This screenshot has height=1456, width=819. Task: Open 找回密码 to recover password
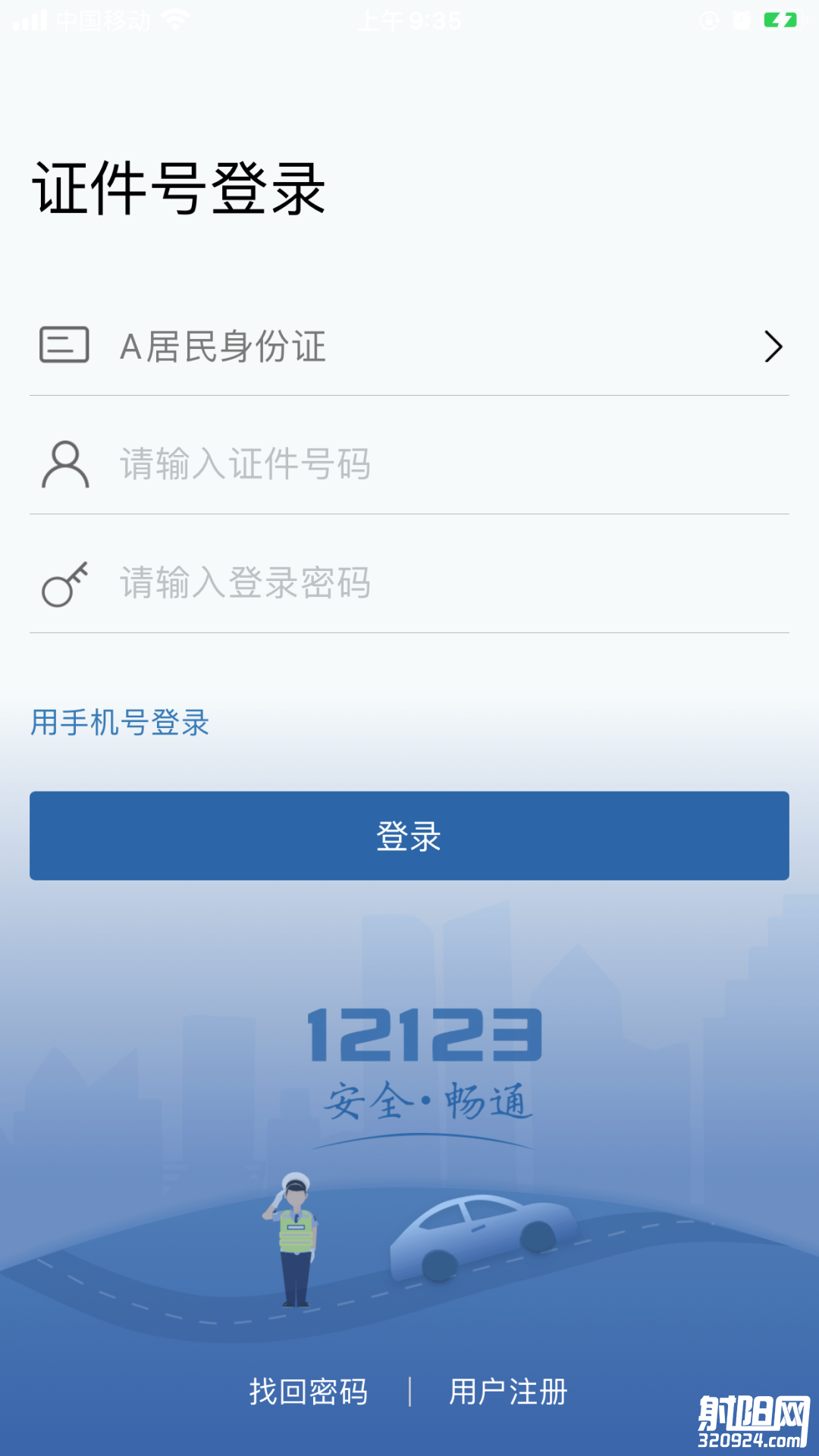pos(309,1392)
